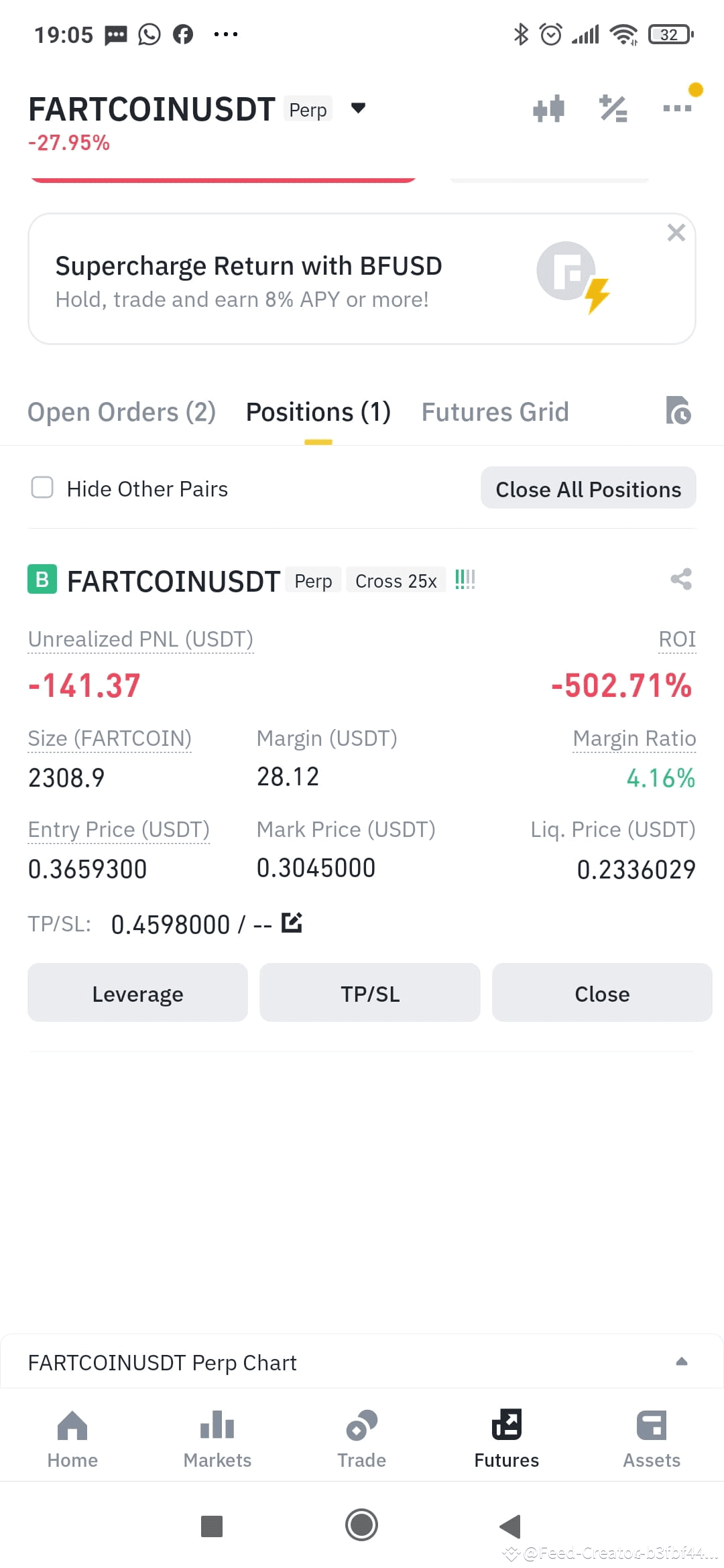Open the chart view icon beside the ticker
Image resolution: width=724 pixels, height=1568 pixels.
[x=548, y=107]
